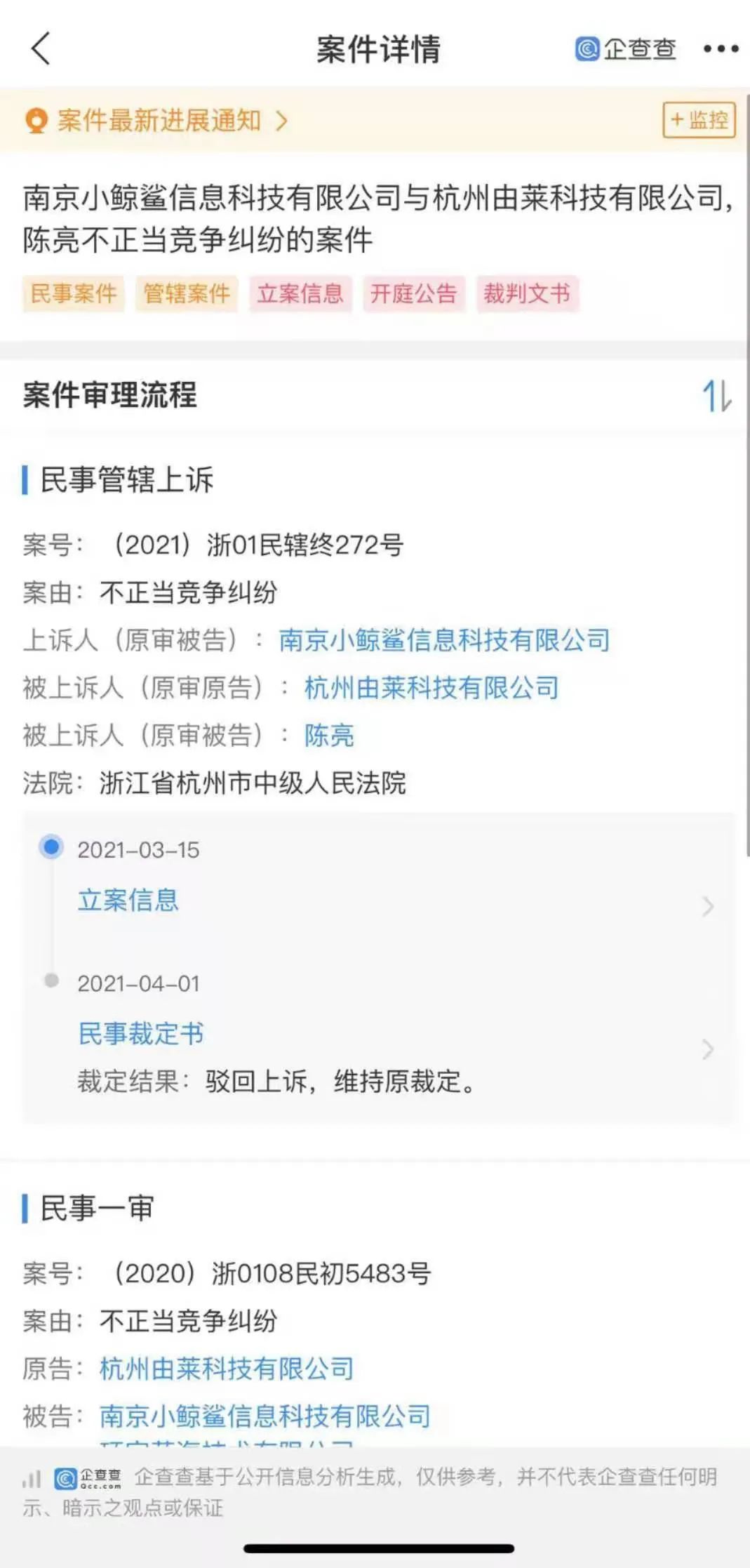Tap the +监控 monitoring button
The height and width of the screenshot is (1568, 750).
[699, 120]
